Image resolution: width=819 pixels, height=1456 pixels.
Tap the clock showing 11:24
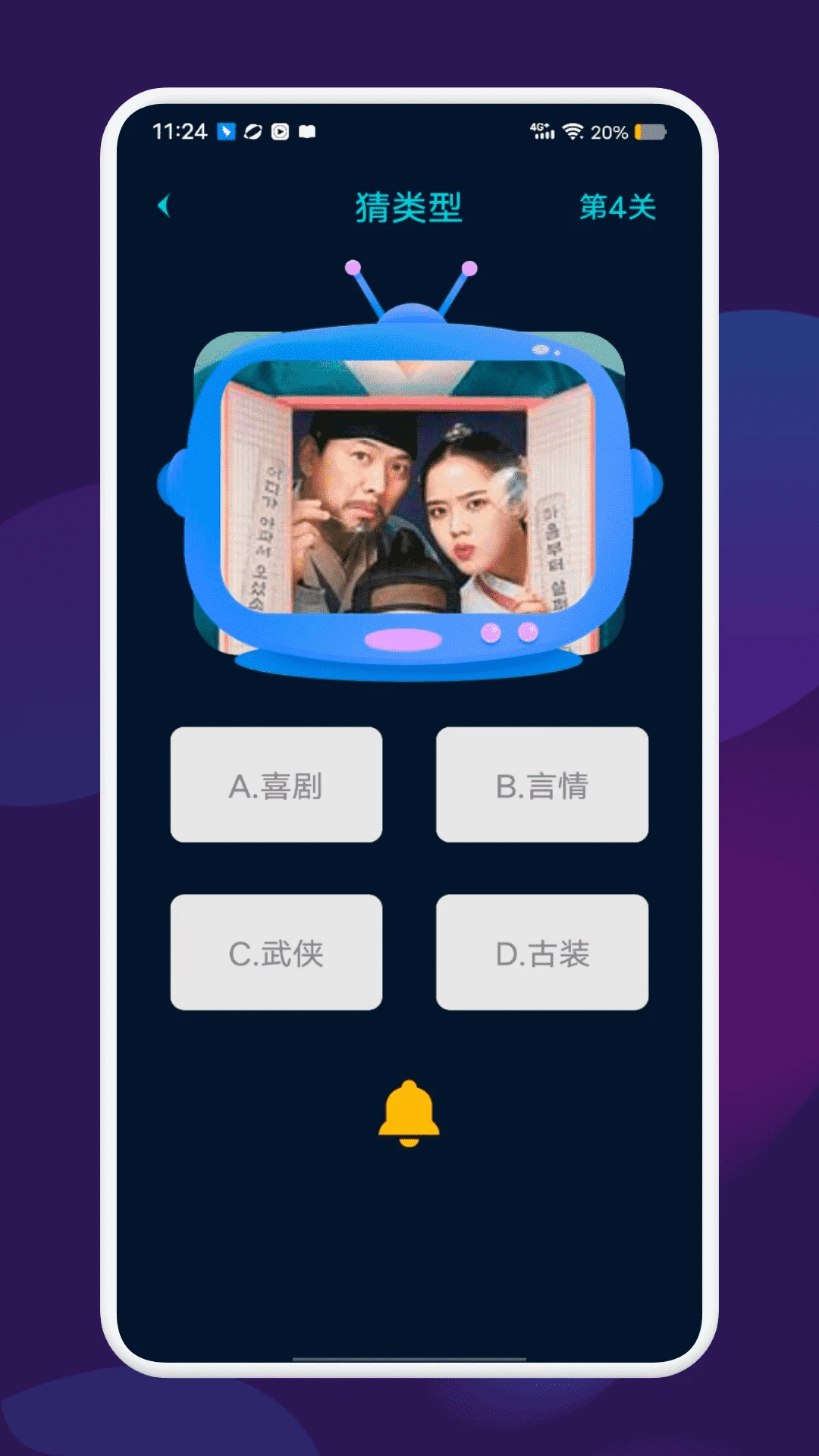pos(180,131)
